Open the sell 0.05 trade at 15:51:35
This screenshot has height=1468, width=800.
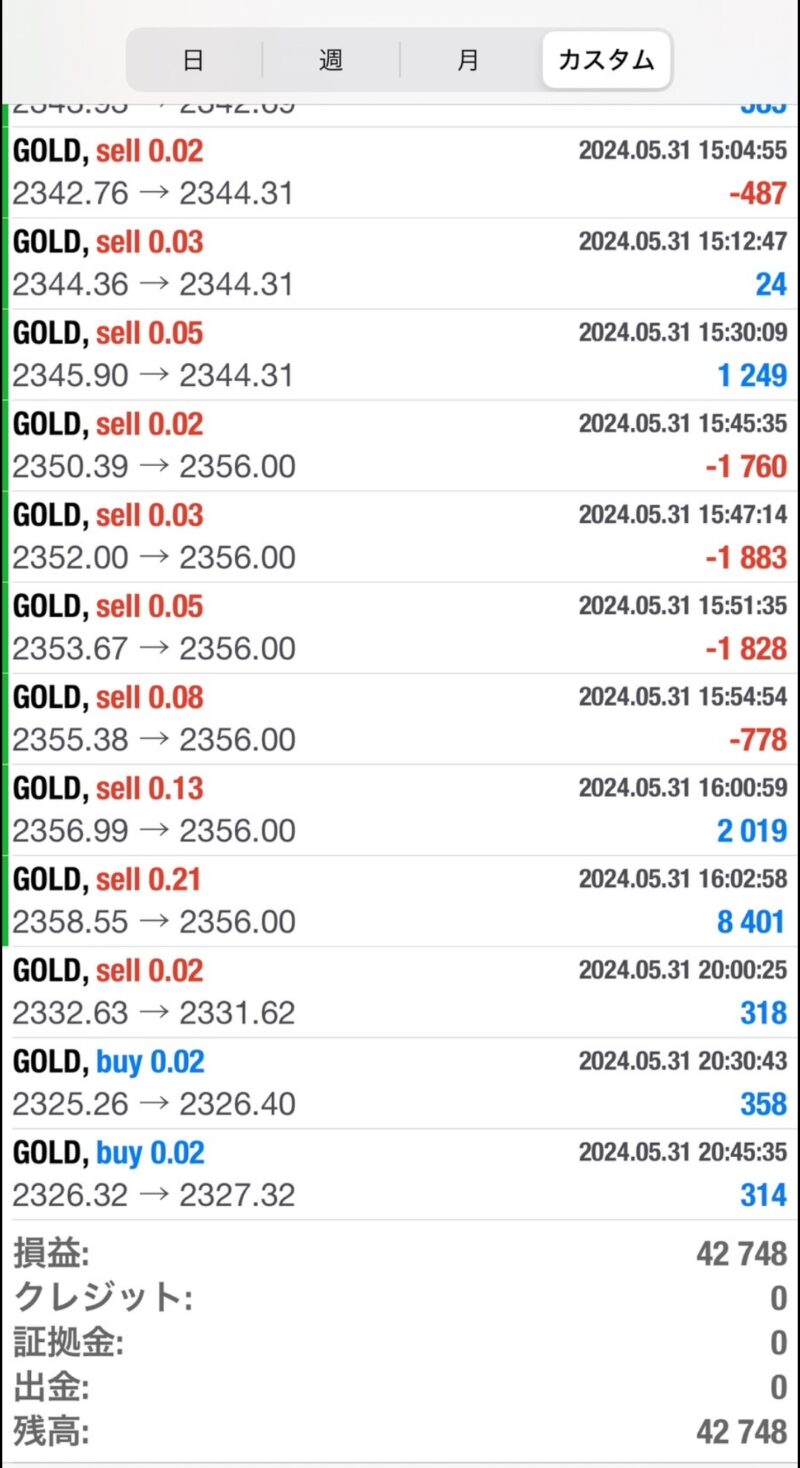(x=400, y=627)
